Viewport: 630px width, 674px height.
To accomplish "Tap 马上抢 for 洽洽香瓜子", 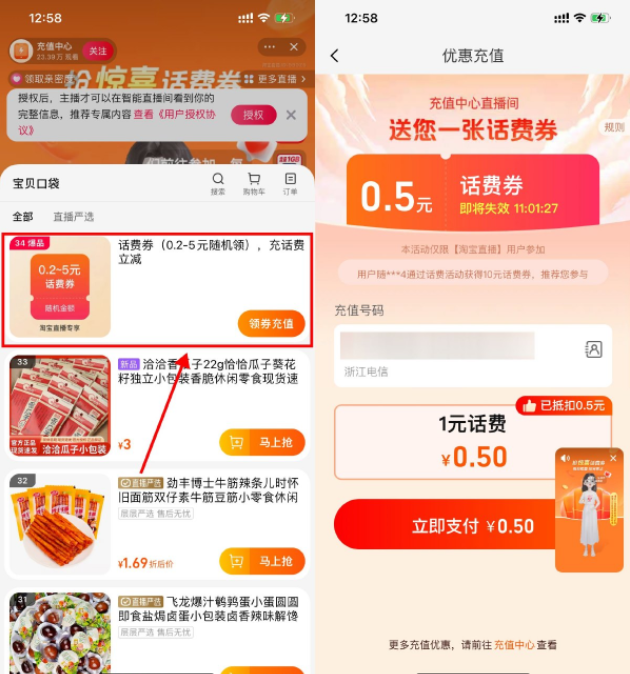I will (x=262, y=443).
